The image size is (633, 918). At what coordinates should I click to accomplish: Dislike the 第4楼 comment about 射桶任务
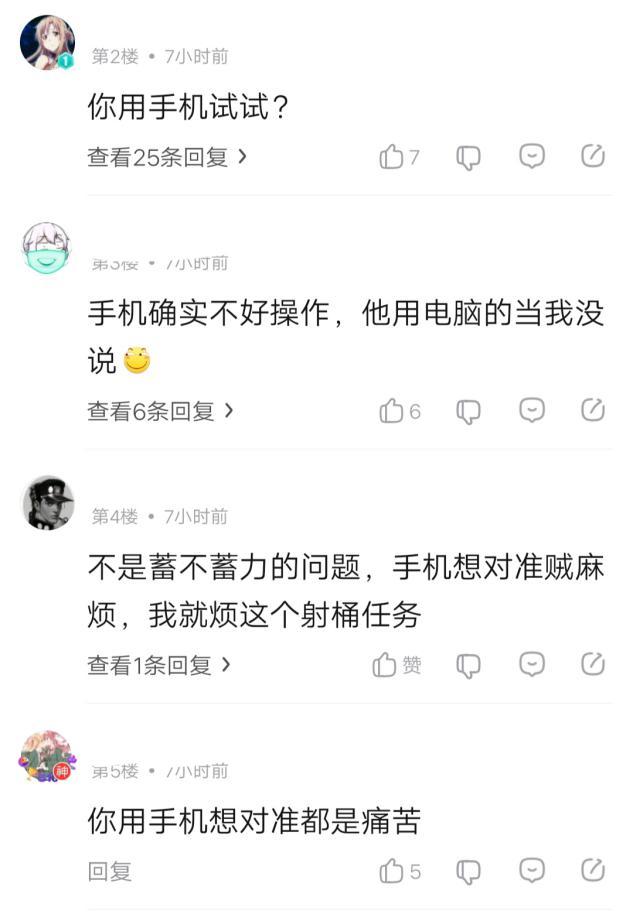coord(468,665)
